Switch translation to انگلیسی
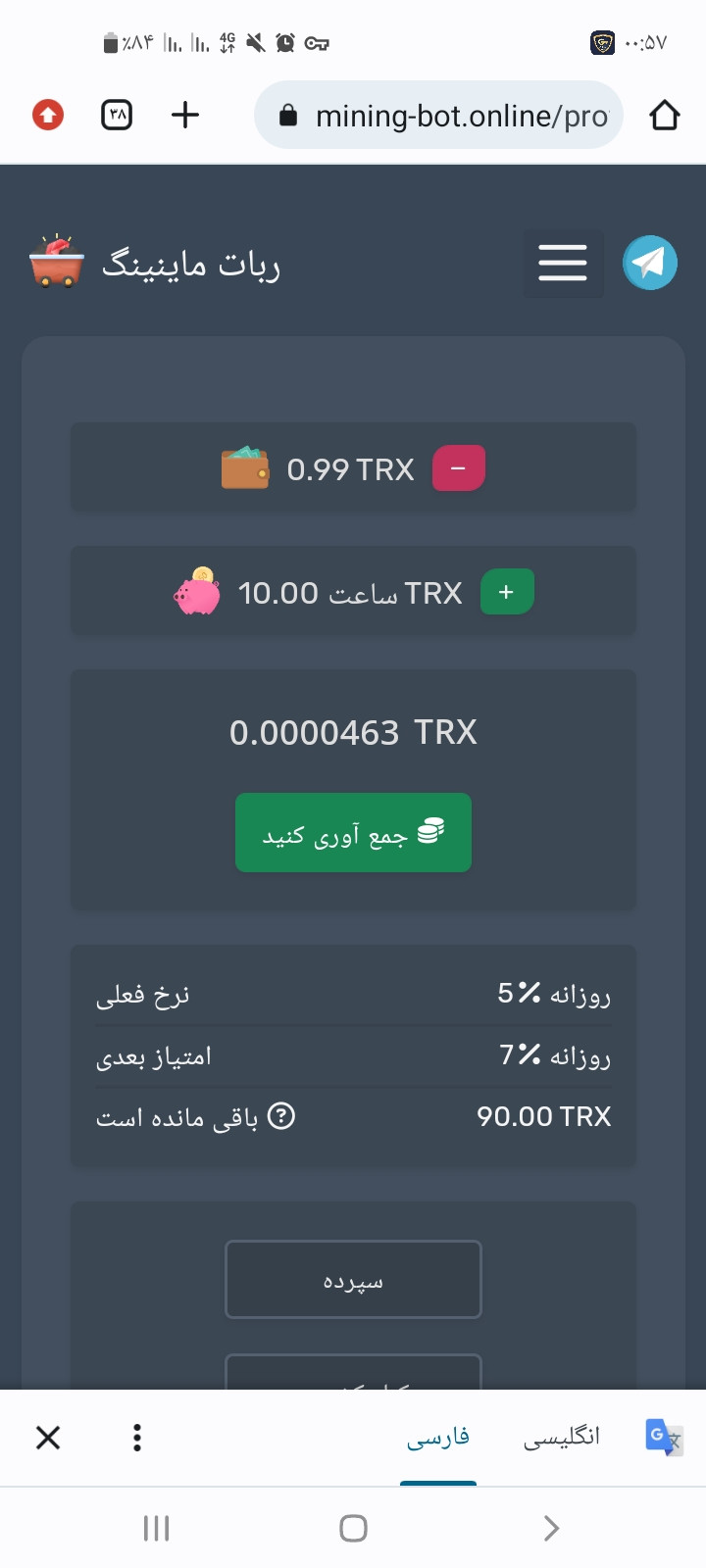 pyautogui.click(x=562, y=1438)
